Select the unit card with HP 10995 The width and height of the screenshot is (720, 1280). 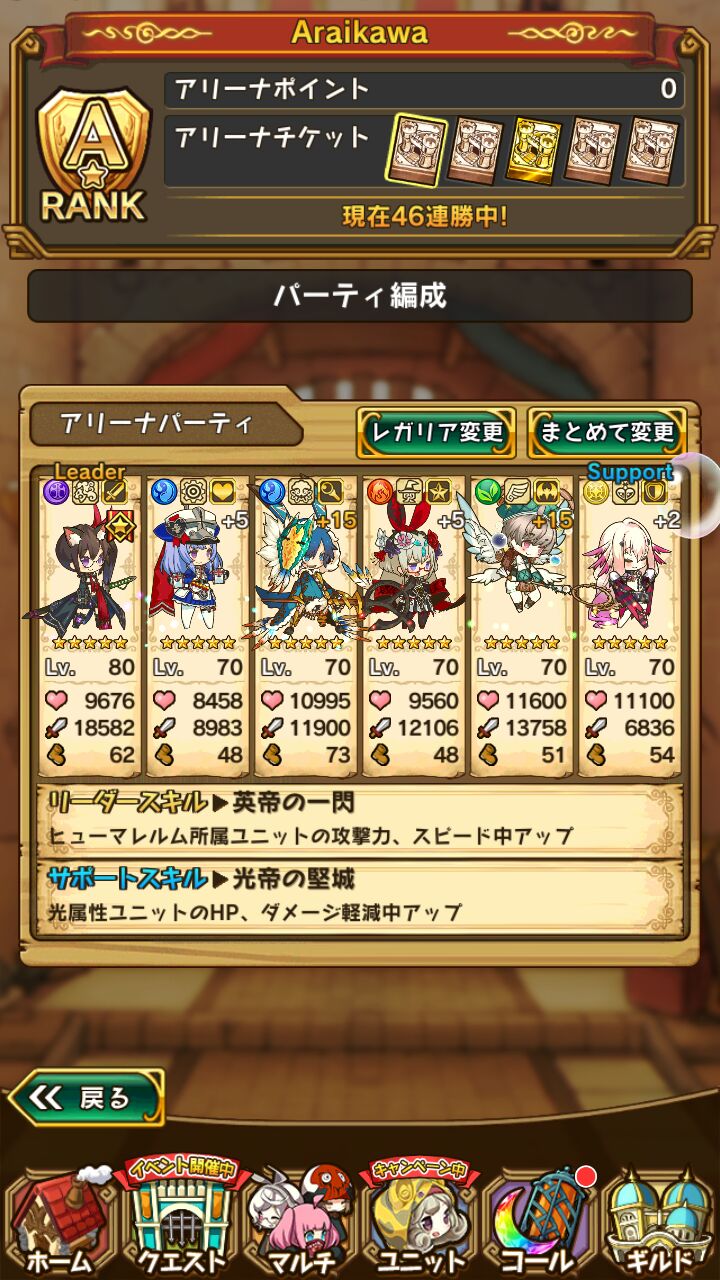click(305, 620)
